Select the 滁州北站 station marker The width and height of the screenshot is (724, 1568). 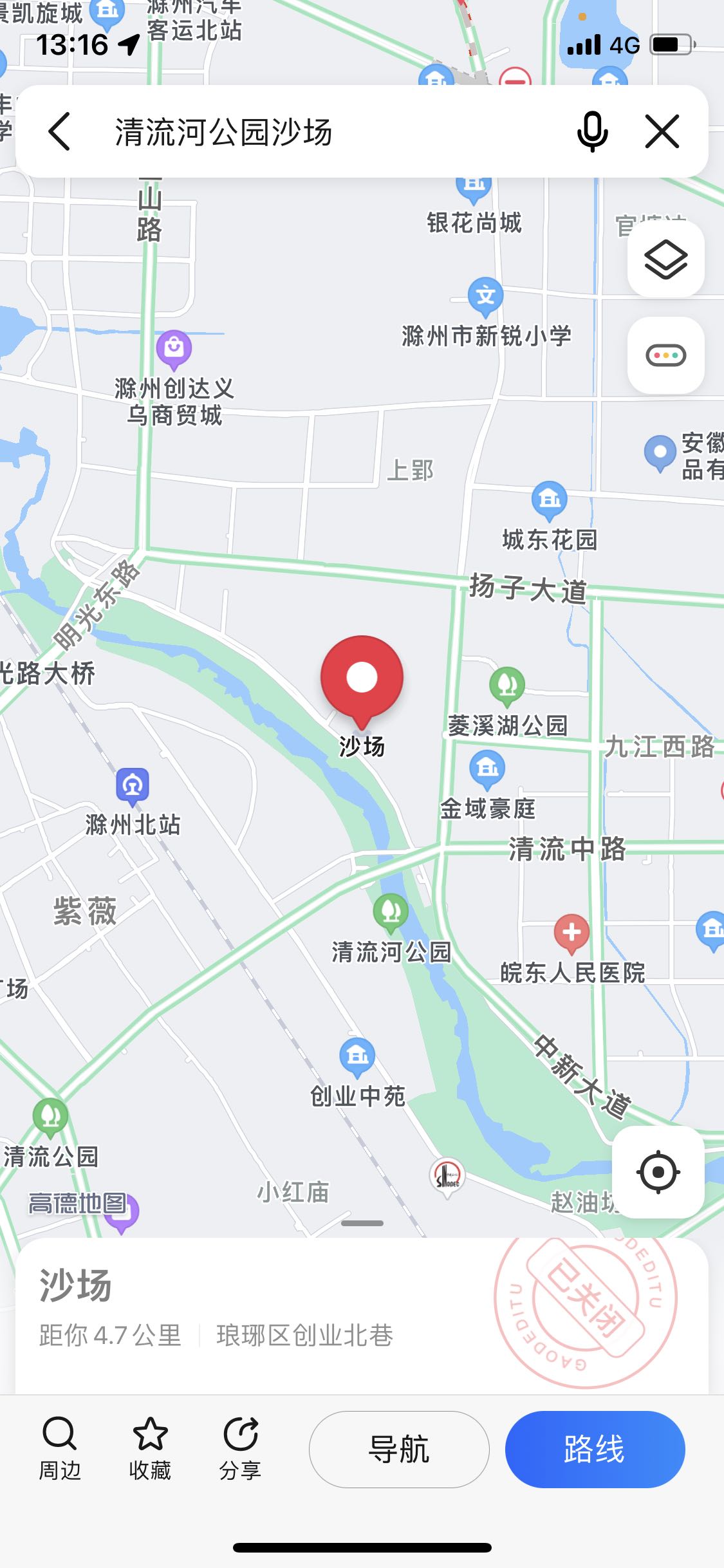pos(133,786)
